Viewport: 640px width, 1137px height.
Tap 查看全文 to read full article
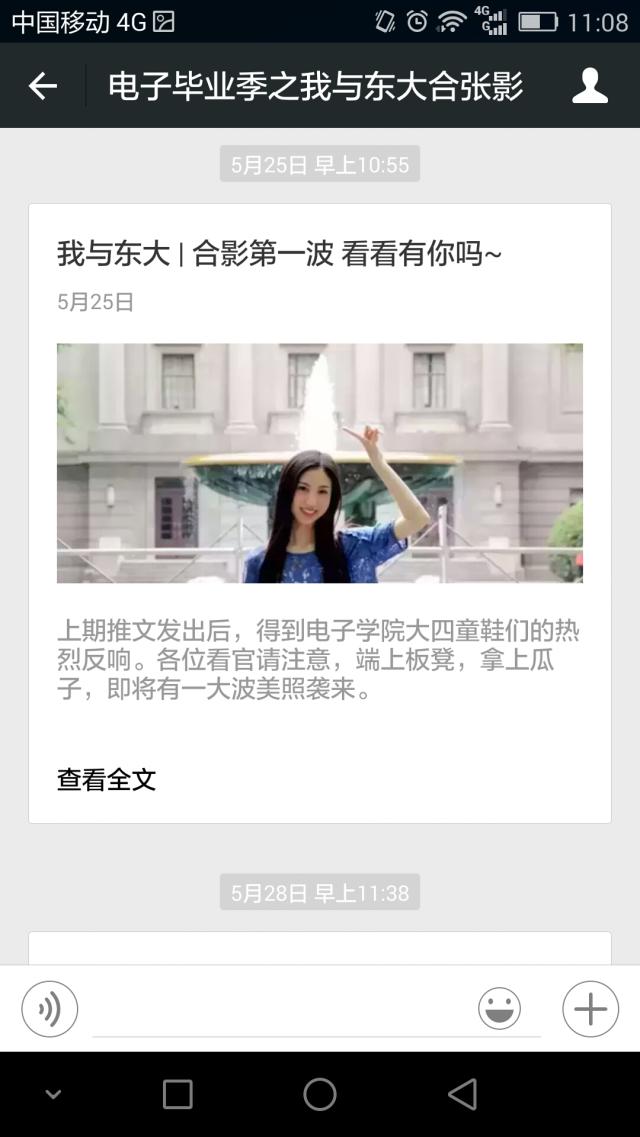tap(107, 780)
